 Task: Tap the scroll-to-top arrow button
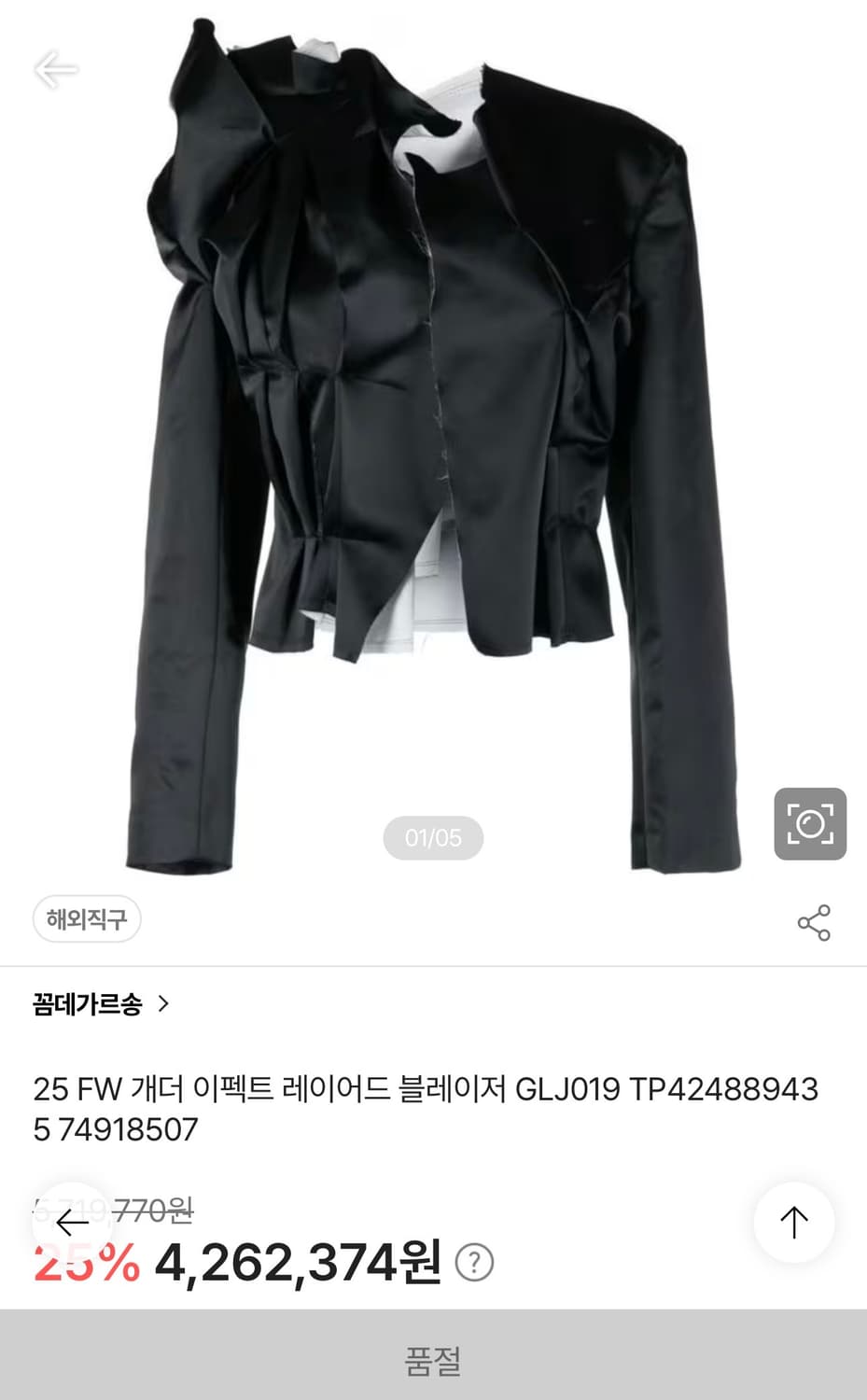792,1220
